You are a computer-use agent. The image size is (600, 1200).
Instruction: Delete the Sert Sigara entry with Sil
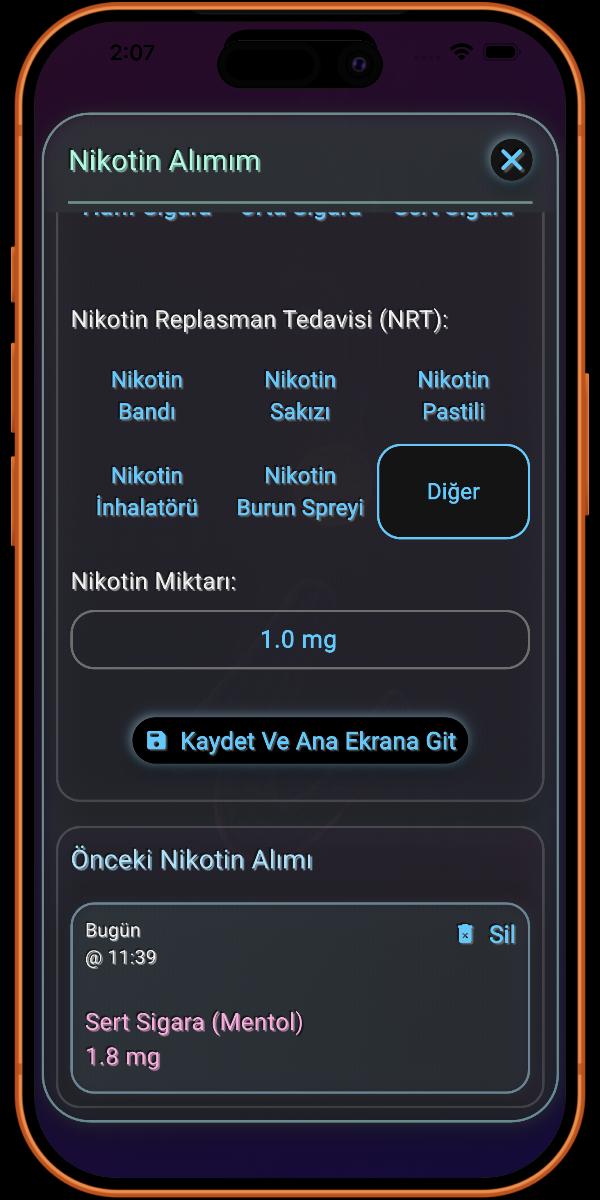487,934
